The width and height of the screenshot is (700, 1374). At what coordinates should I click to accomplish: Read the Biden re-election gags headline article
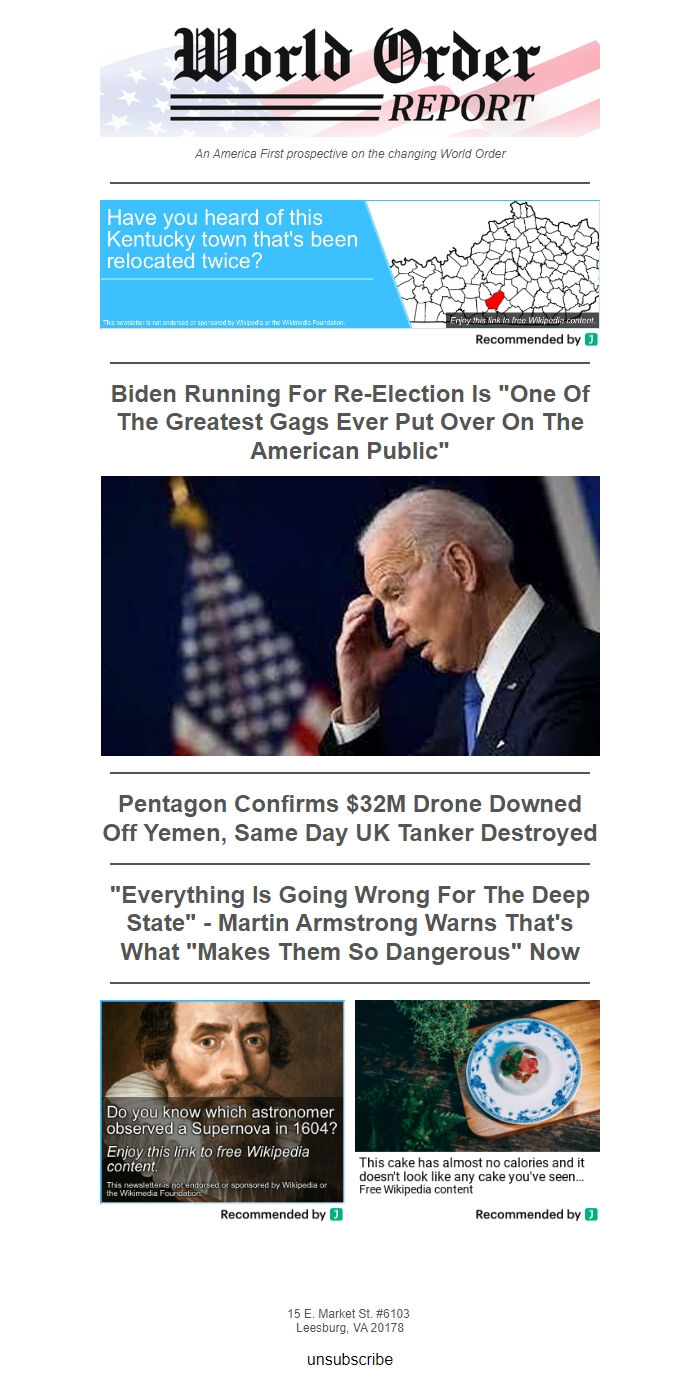[x=349, y=422]
